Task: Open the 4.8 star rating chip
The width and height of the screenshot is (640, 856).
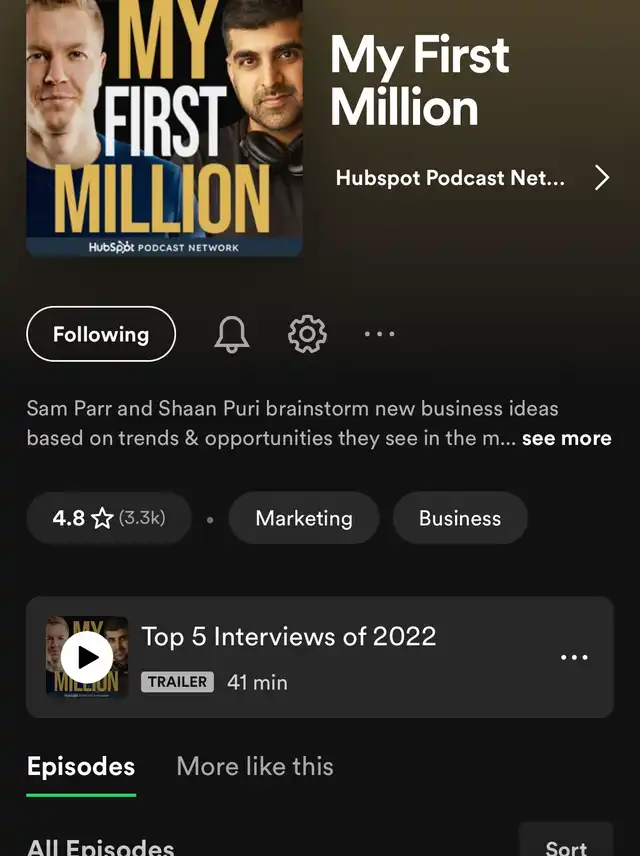Action: 108,518
